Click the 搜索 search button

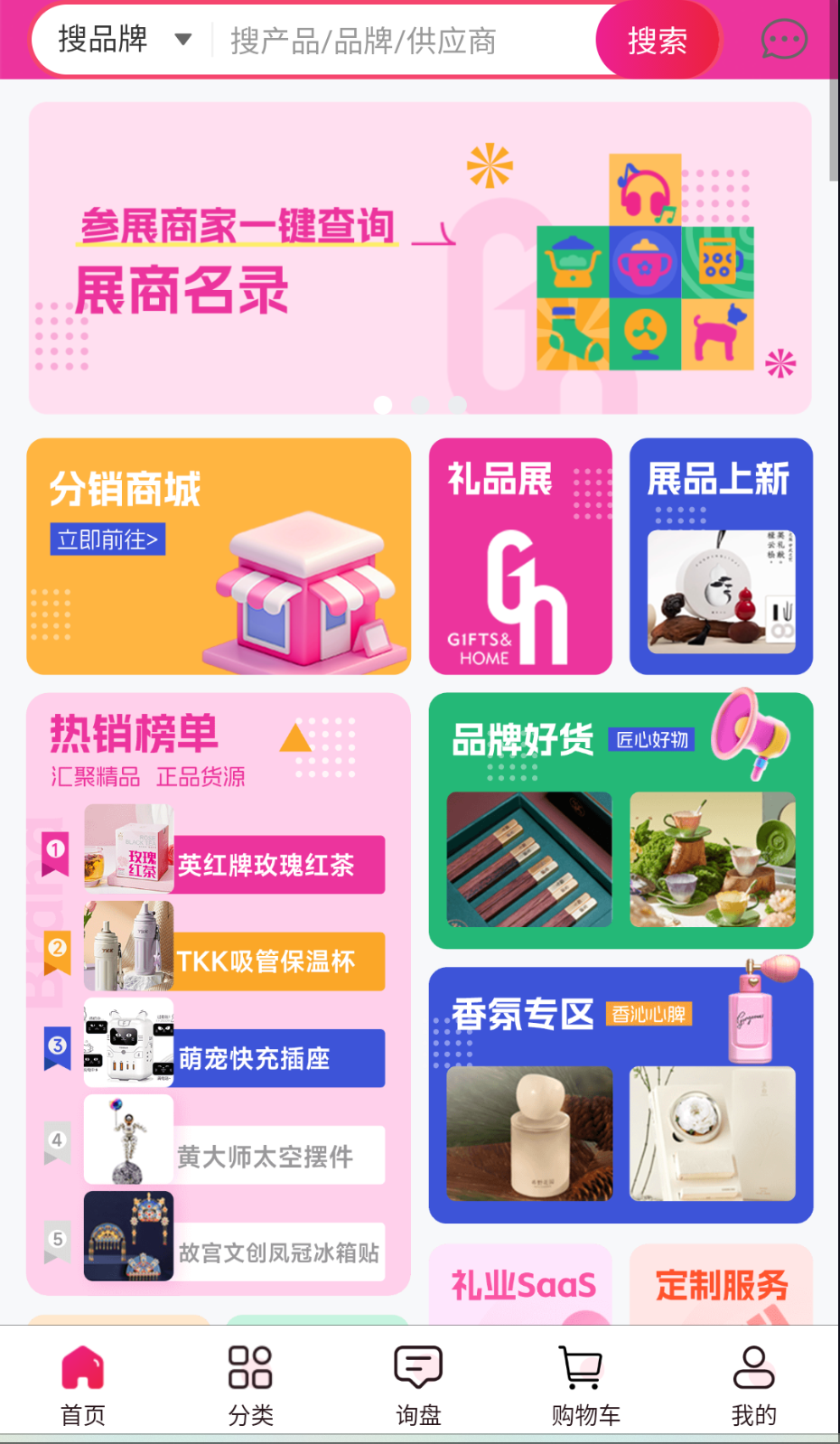click(658, 40)
